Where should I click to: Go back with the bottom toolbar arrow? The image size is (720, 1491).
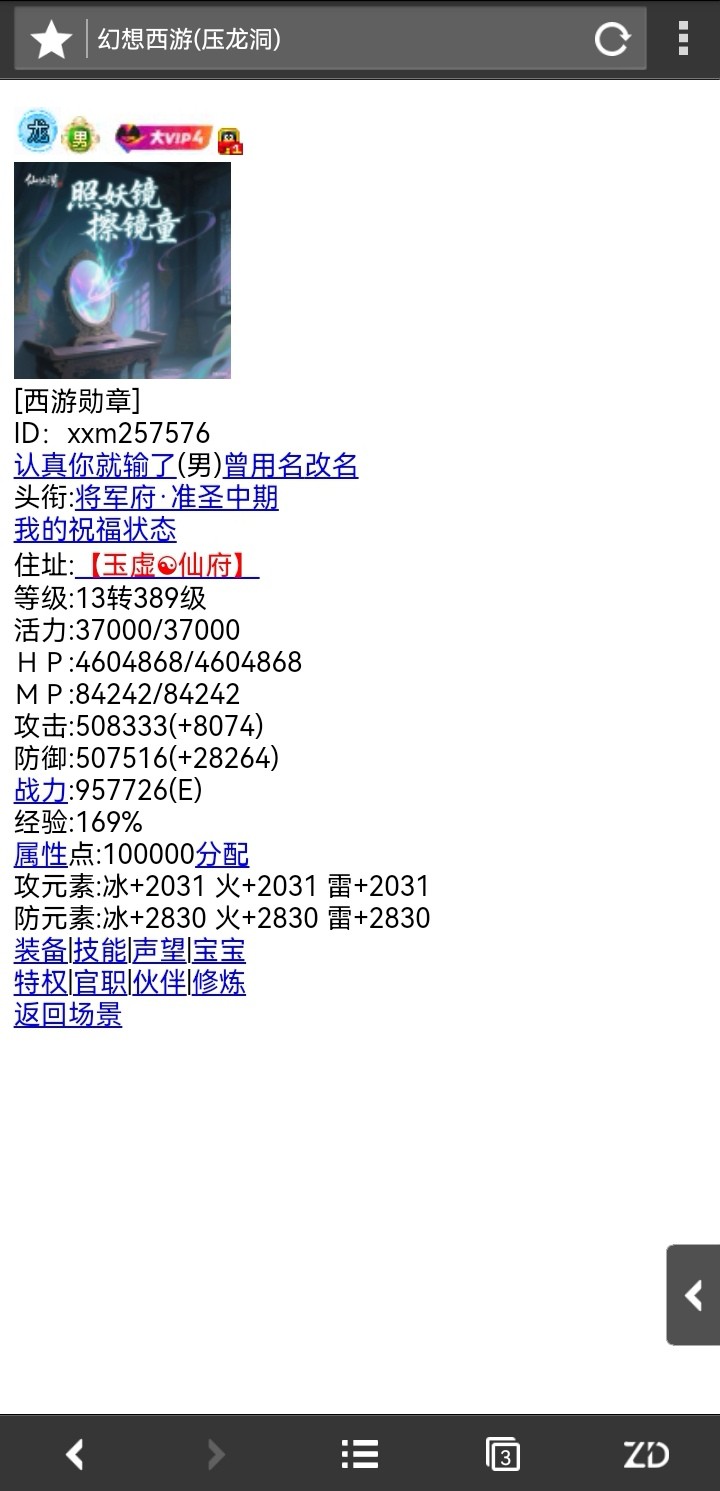point(74,1454)
